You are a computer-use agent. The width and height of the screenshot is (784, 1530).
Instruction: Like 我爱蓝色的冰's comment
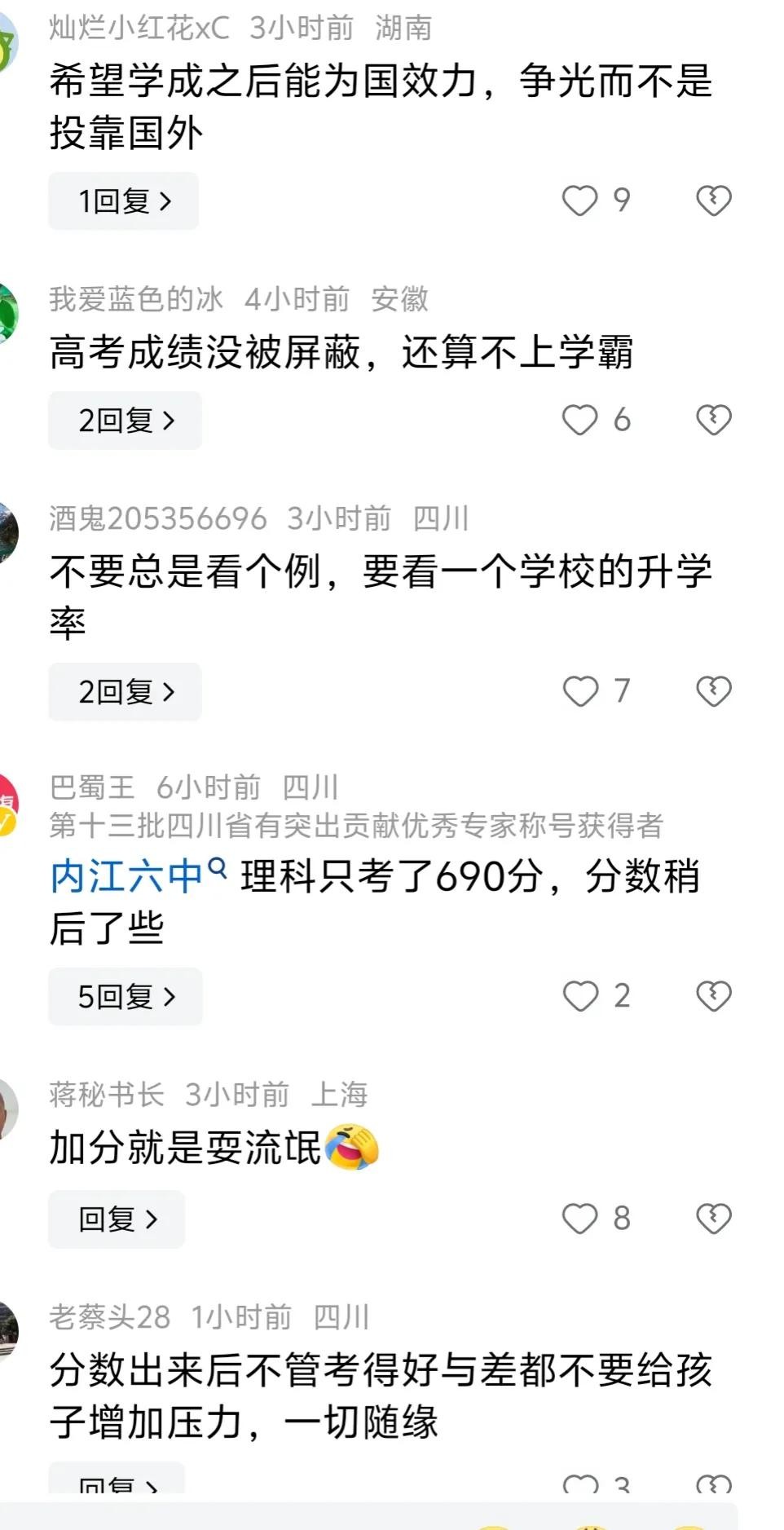pyautogui.click(x=580, y=421)
